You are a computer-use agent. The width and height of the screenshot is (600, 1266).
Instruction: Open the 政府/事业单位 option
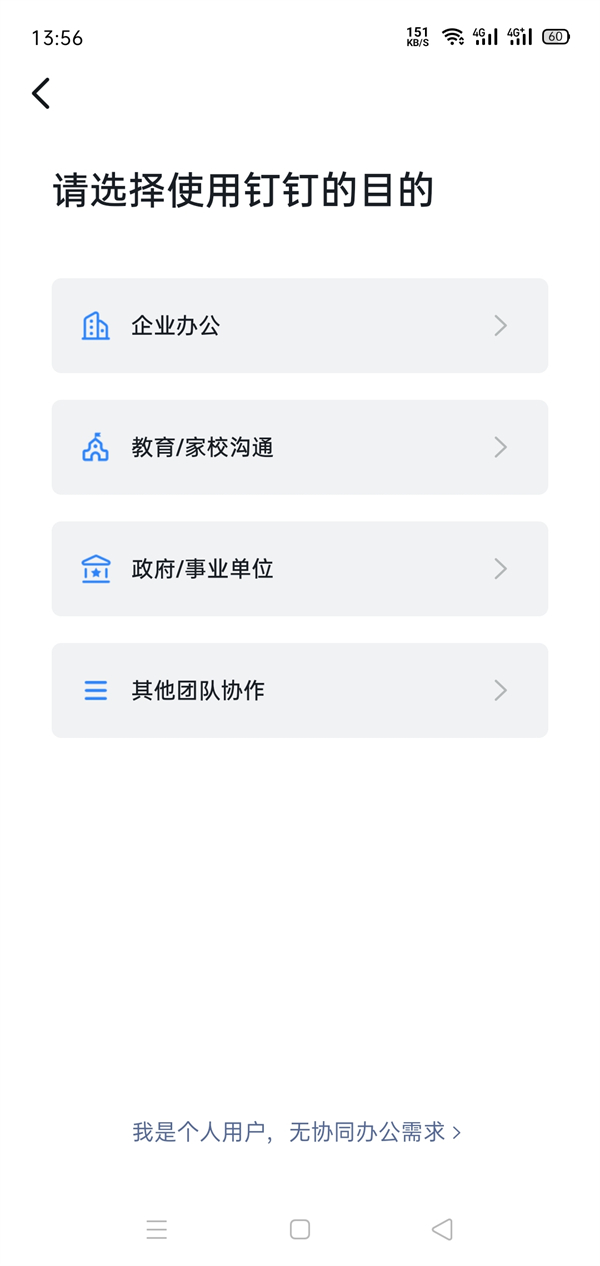299,569
